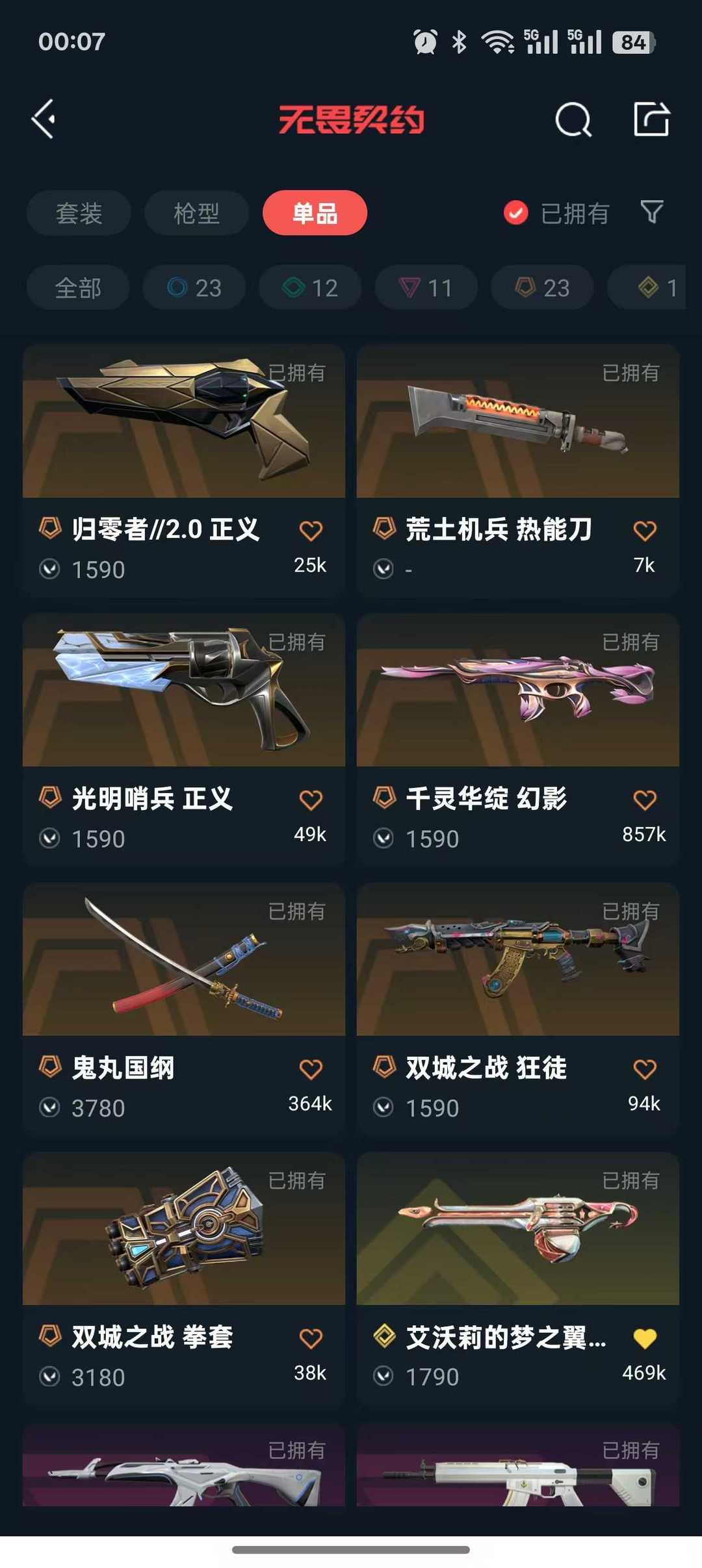Viewport: 702px width, 1568px height.
Task: Click the 全部 filter button
Action: 77,288
